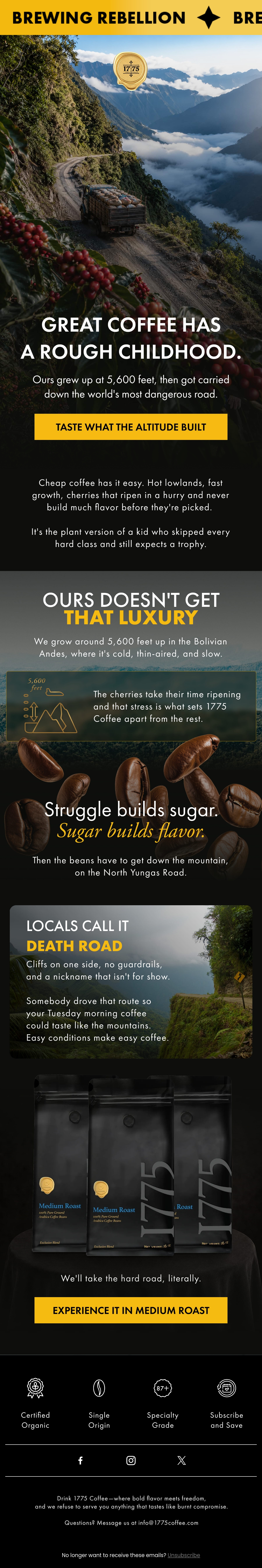The width and height of the screenshot is (262, 1568).
Task: Open Experience It in Medium Roast
Action: (x=131, y=1310)
